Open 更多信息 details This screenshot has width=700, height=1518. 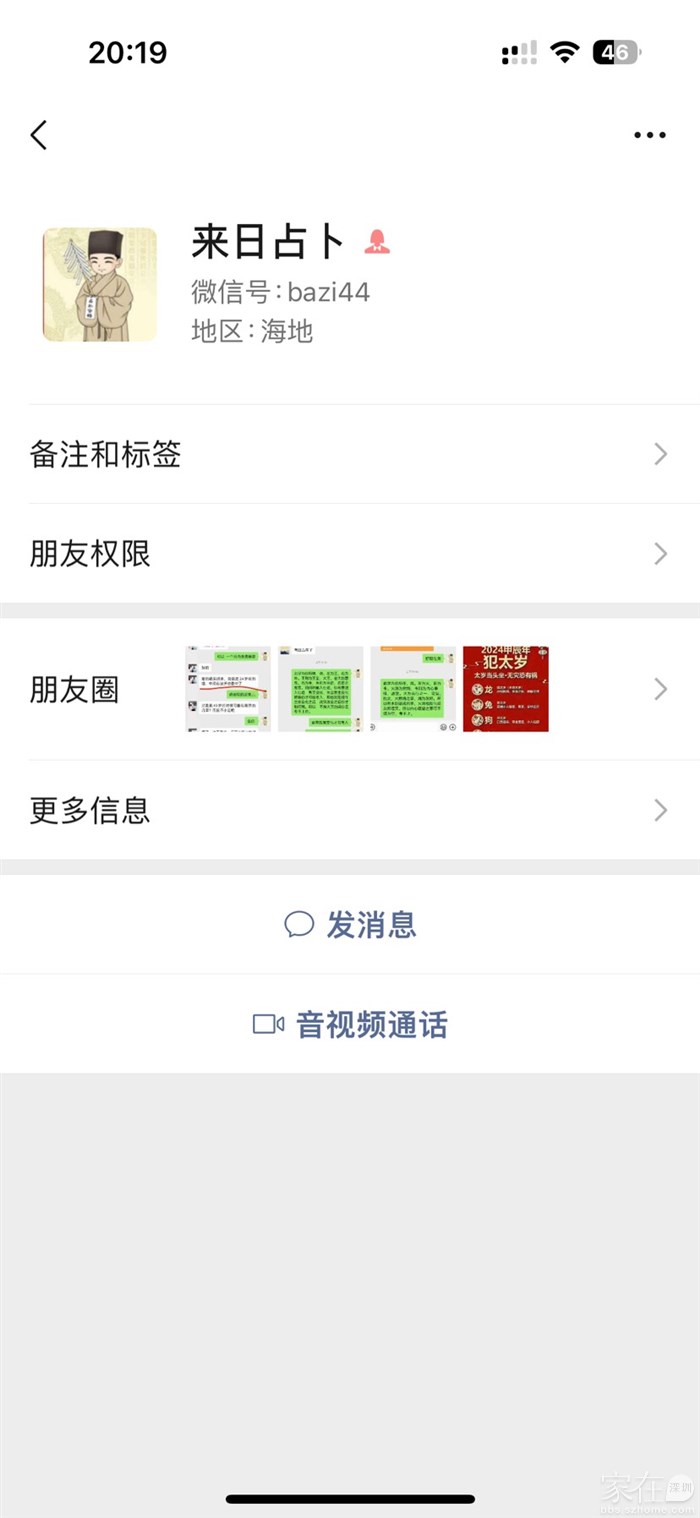(x=350, y=810)
